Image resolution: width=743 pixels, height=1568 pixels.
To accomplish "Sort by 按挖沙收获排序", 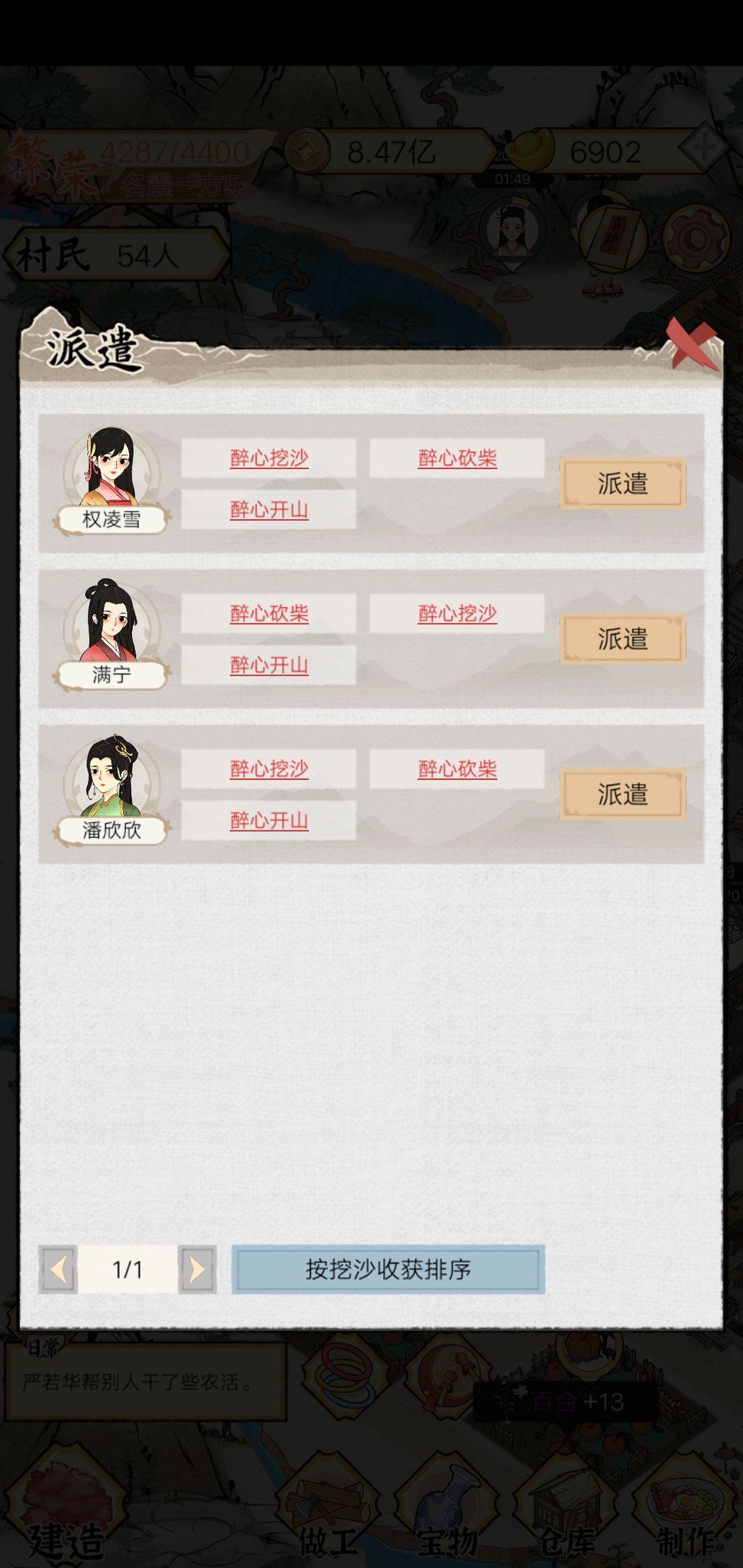I will [388, 1270].
